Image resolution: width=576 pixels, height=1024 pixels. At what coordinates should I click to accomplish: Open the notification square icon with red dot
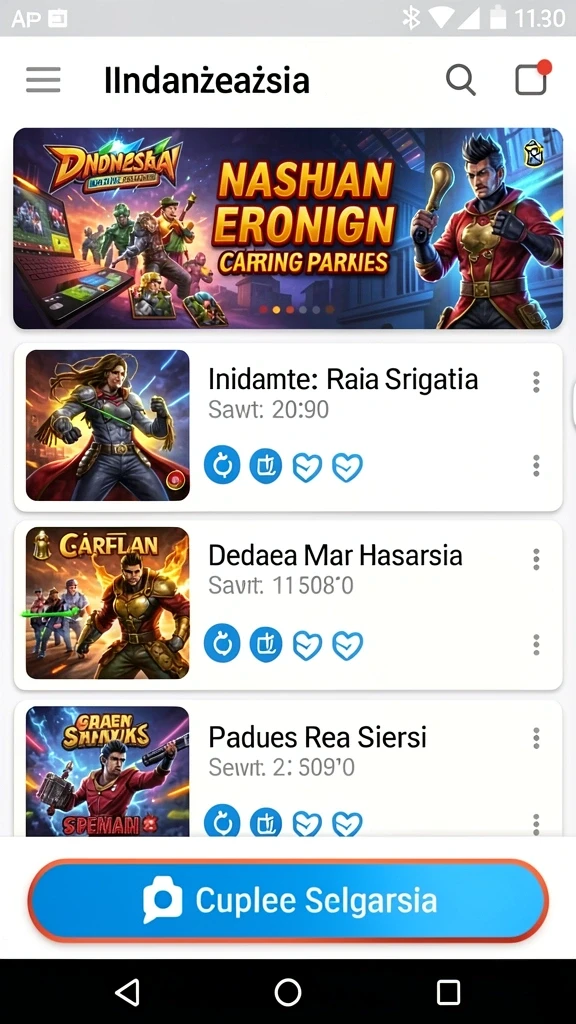pyautogui.click(x=532, y=78)
